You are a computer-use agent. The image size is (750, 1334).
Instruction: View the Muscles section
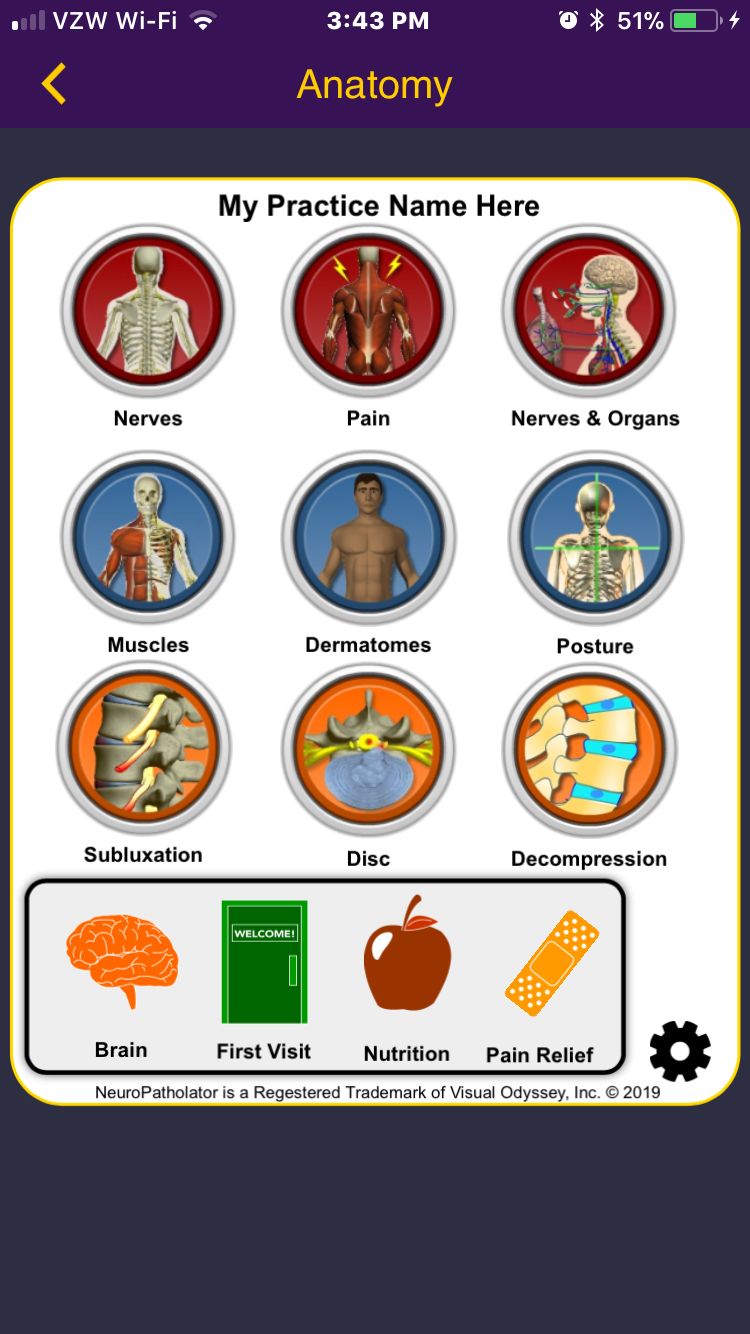[x=148, y=540]
